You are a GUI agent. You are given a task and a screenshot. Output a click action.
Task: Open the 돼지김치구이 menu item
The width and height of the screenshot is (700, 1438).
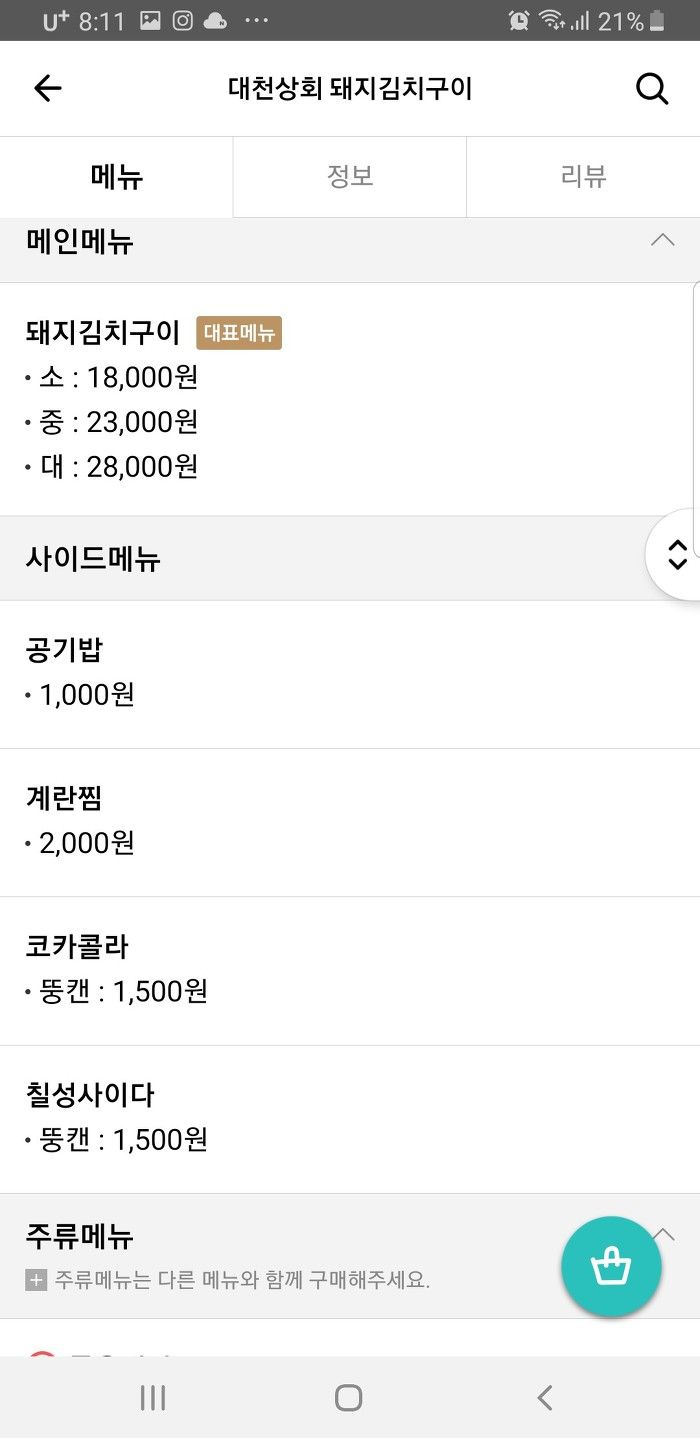coord(350,399)
